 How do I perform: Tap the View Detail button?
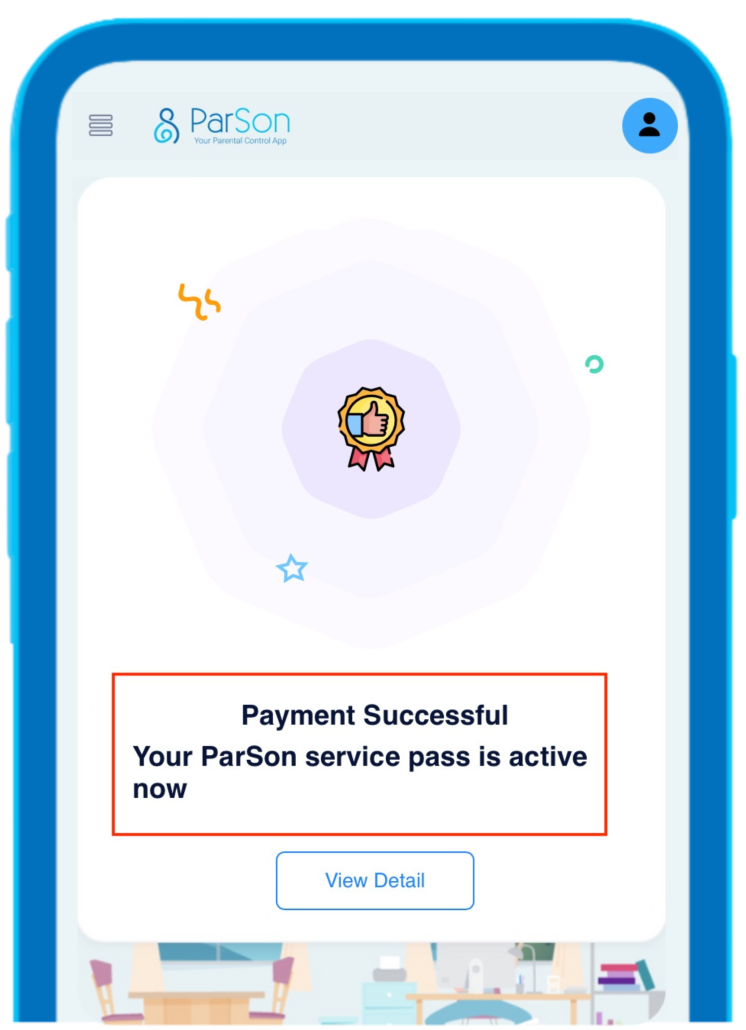[x=375, y=881]
